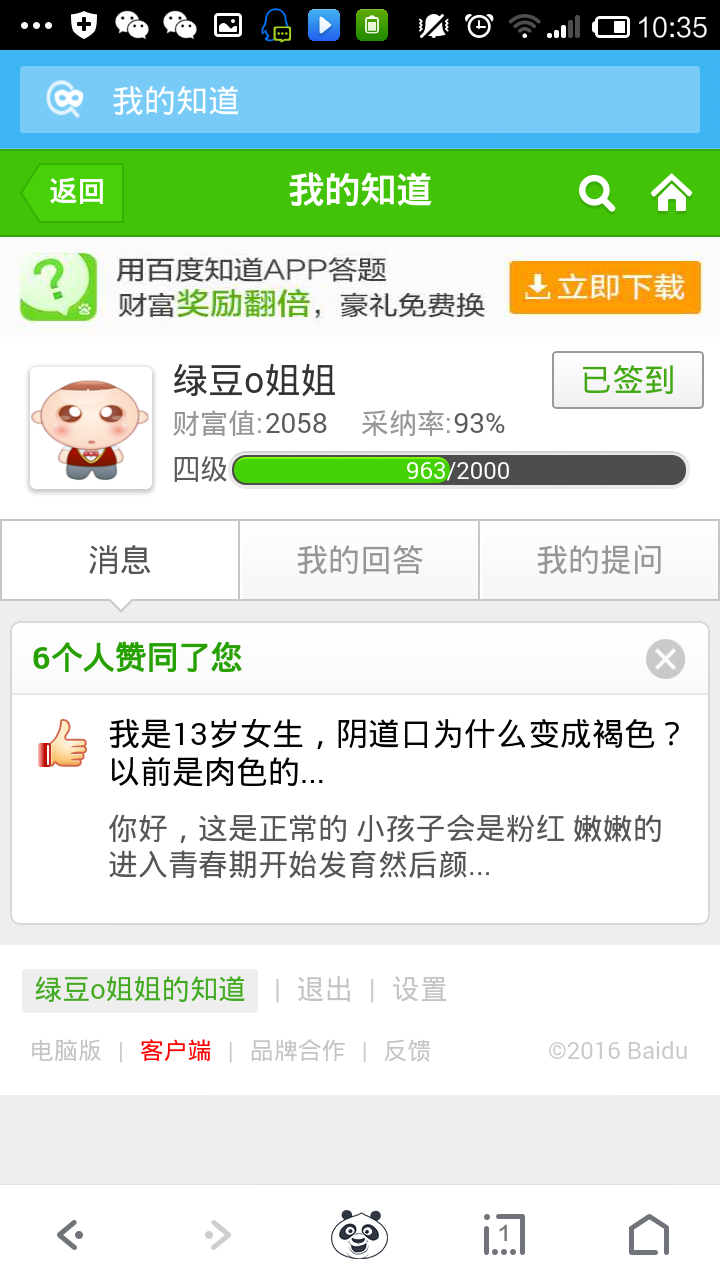Image resolution: width=720 pixels, height=1280 pixels.
Task: Go to the Baidu Zhidao home icon
Action: point(672,193)
